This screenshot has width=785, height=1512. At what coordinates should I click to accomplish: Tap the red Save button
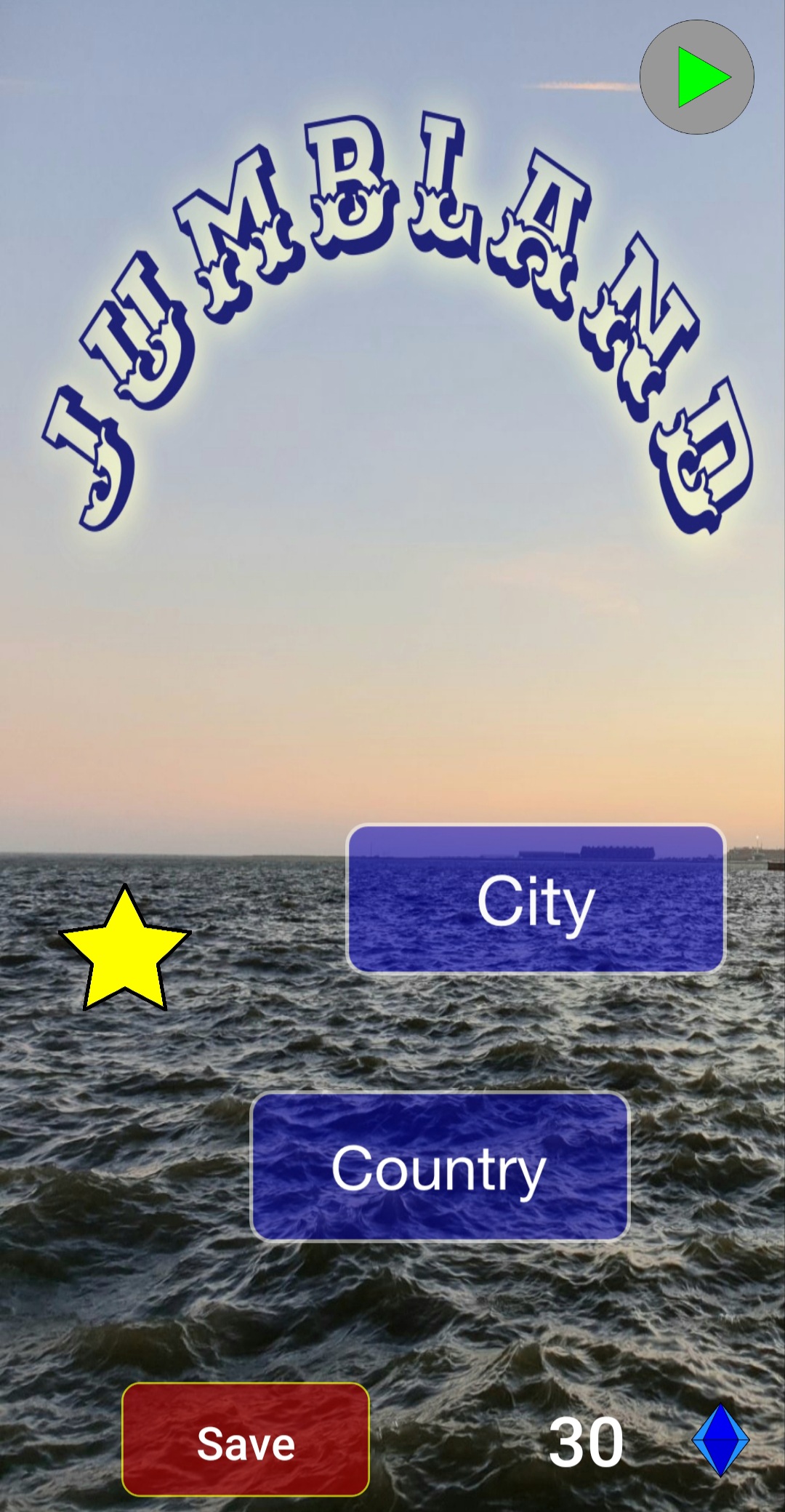coord(246,1439)
